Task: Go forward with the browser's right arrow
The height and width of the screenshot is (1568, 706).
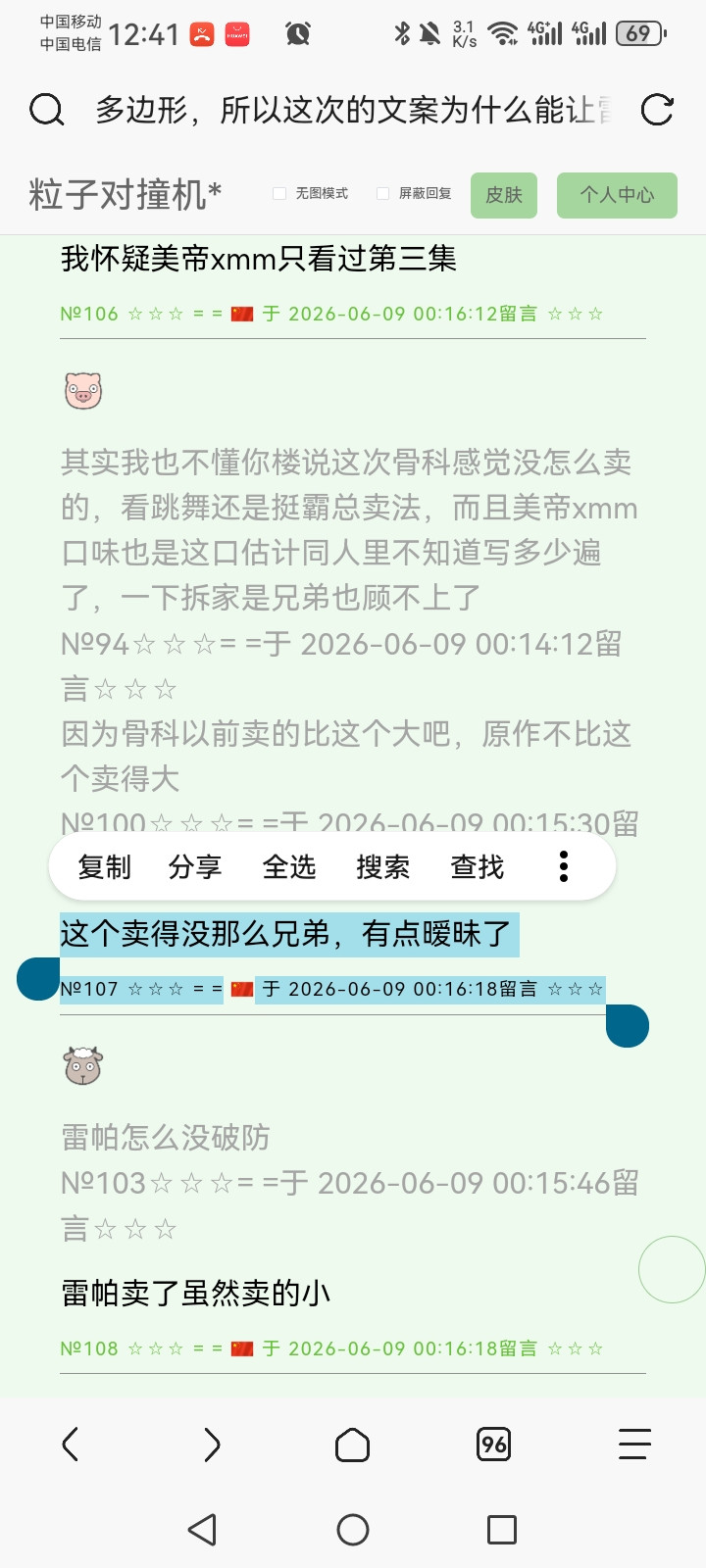Action: (212, 1445)
